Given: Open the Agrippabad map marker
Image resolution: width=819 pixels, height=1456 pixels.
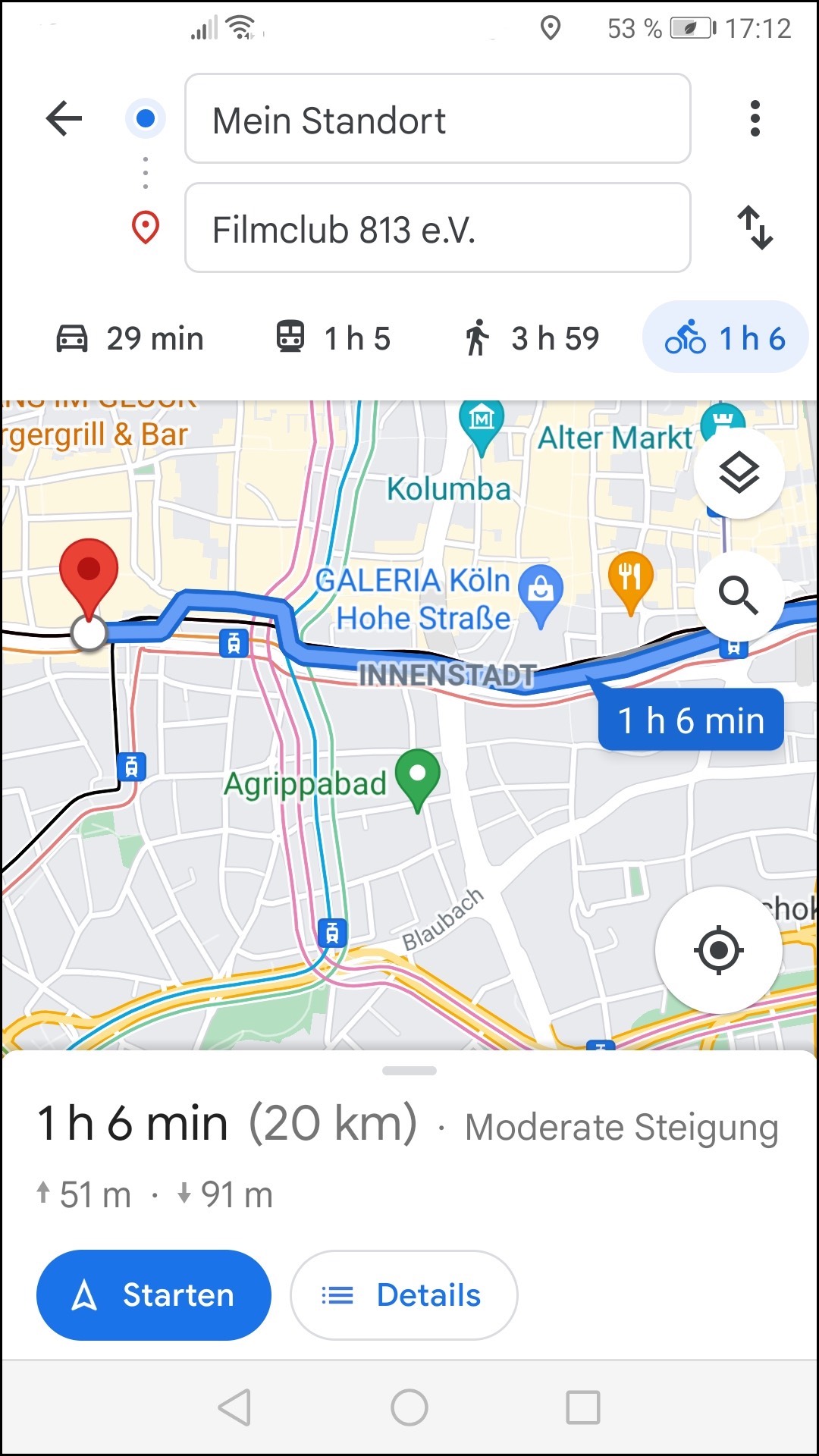Looking at the screenshot, I should pyautogui.click(x=418, y=777).
